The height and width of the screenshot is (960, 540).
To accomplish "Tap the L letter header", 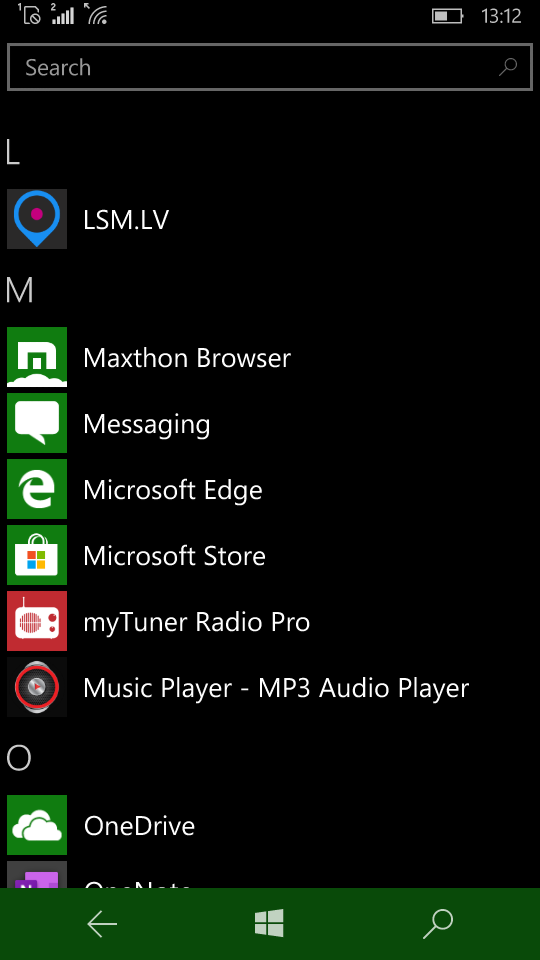I will tap(13, 152).
